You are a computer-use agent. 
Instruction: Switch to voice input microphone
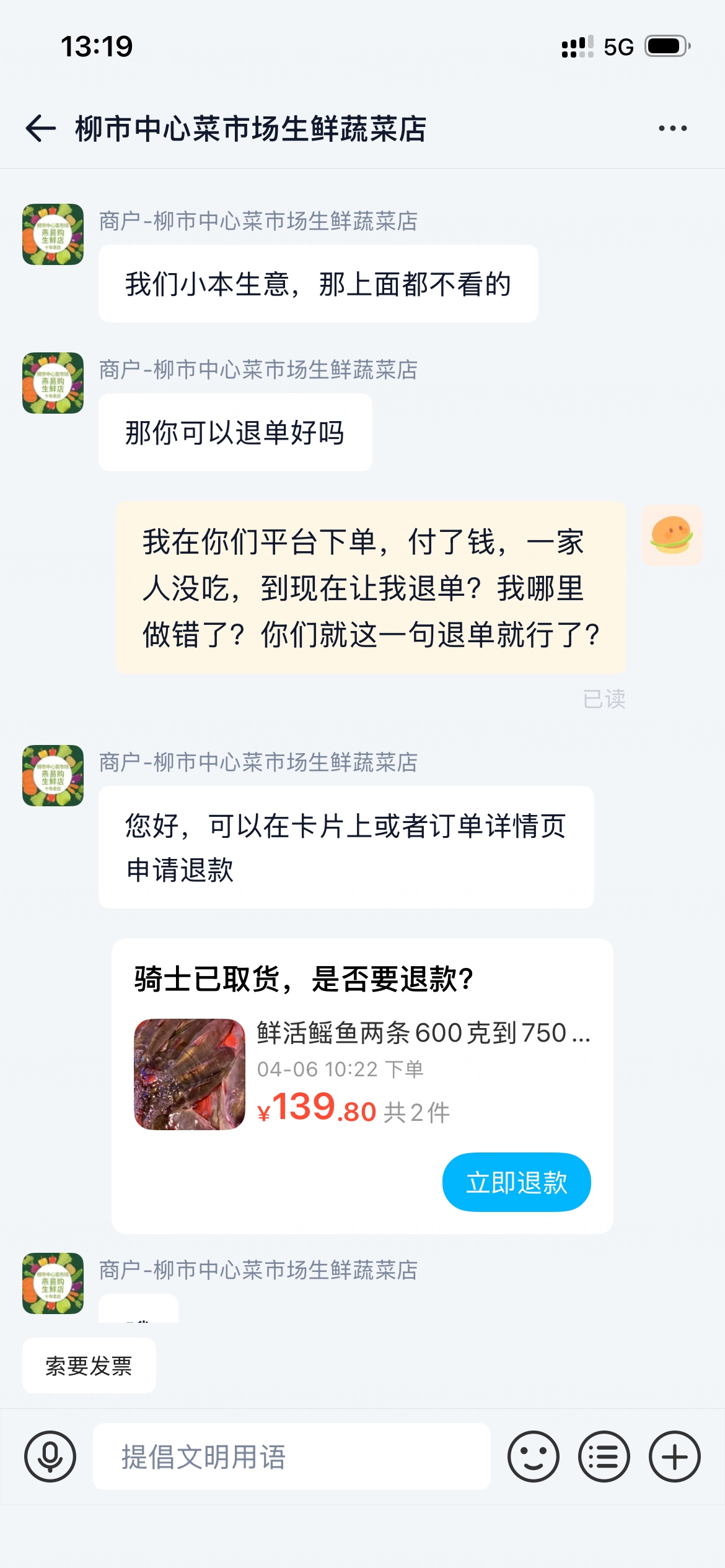click(50, 1457)
